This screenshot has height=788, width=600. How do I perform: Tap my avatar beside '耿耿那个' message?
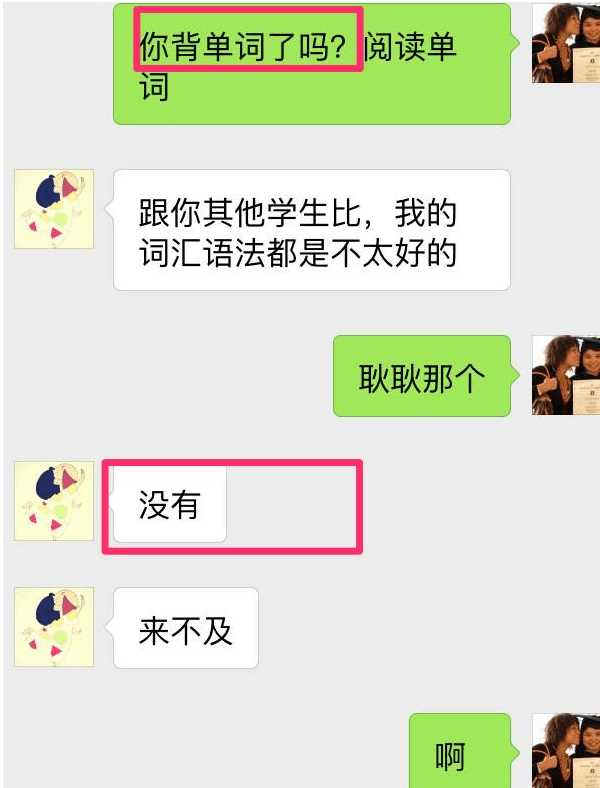(565, 375)
